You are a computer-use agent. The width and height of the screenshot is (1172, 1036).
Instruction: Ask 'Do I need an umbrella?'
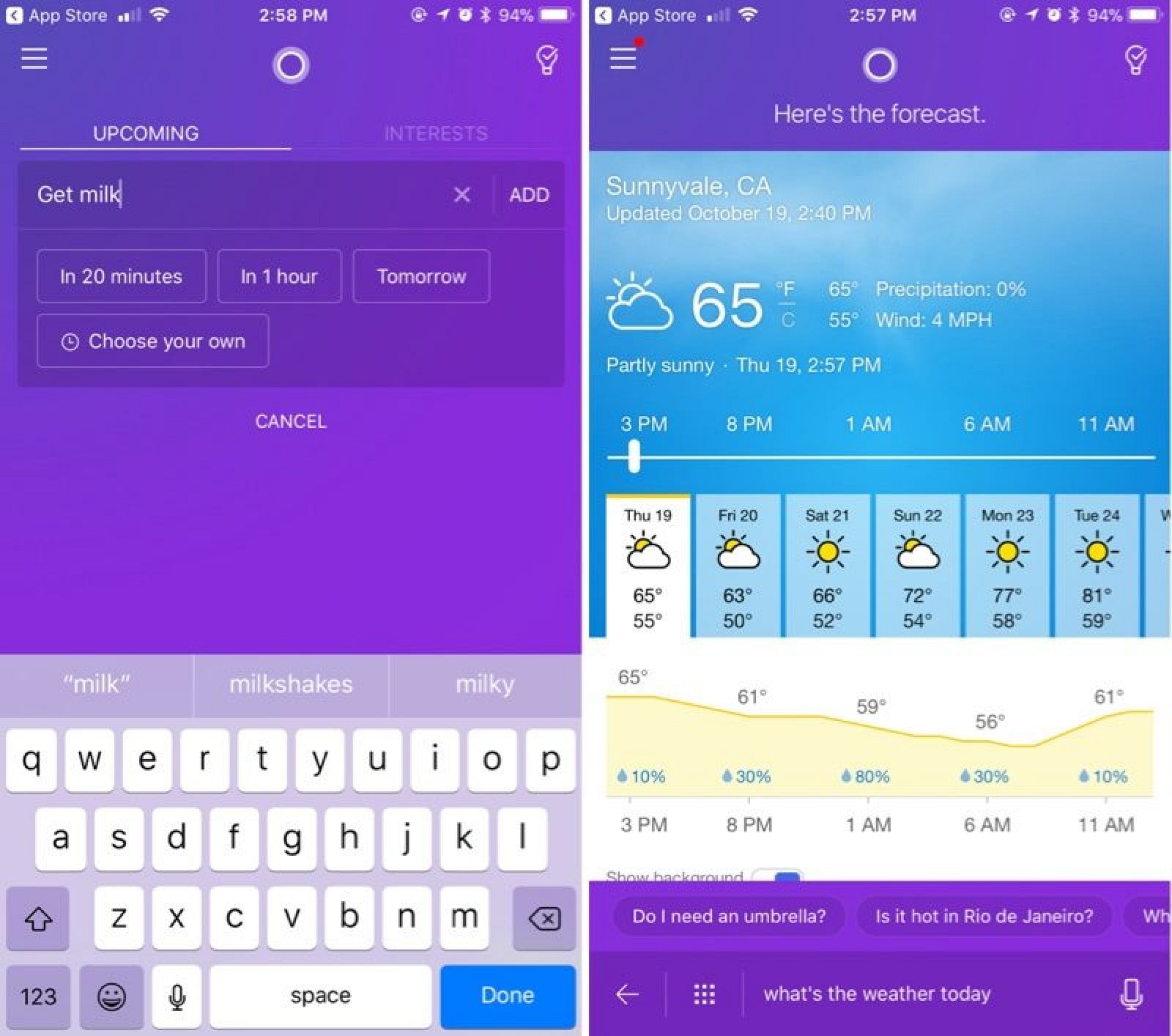tap(729, 916)
